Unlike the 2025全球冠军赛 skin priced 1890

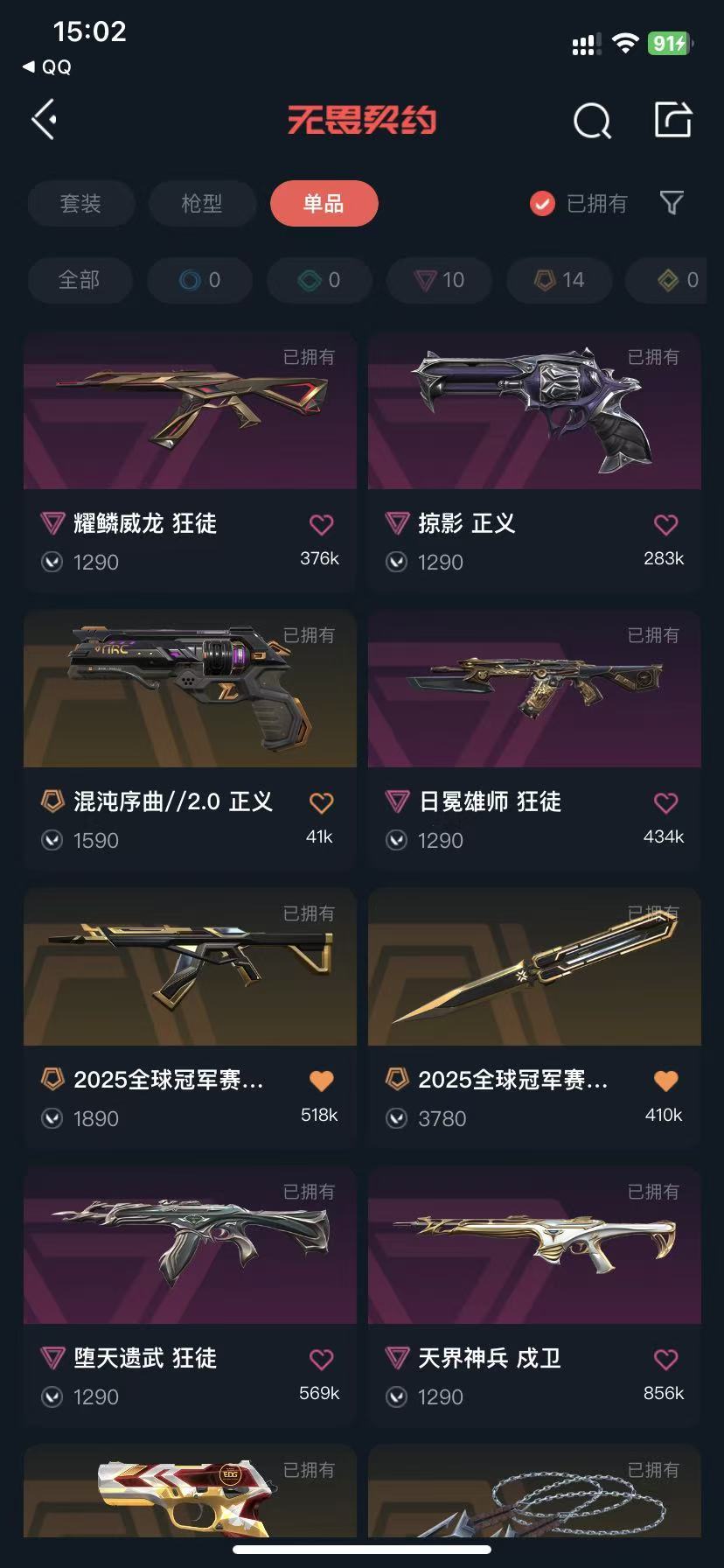click(x=322, y=1081)
